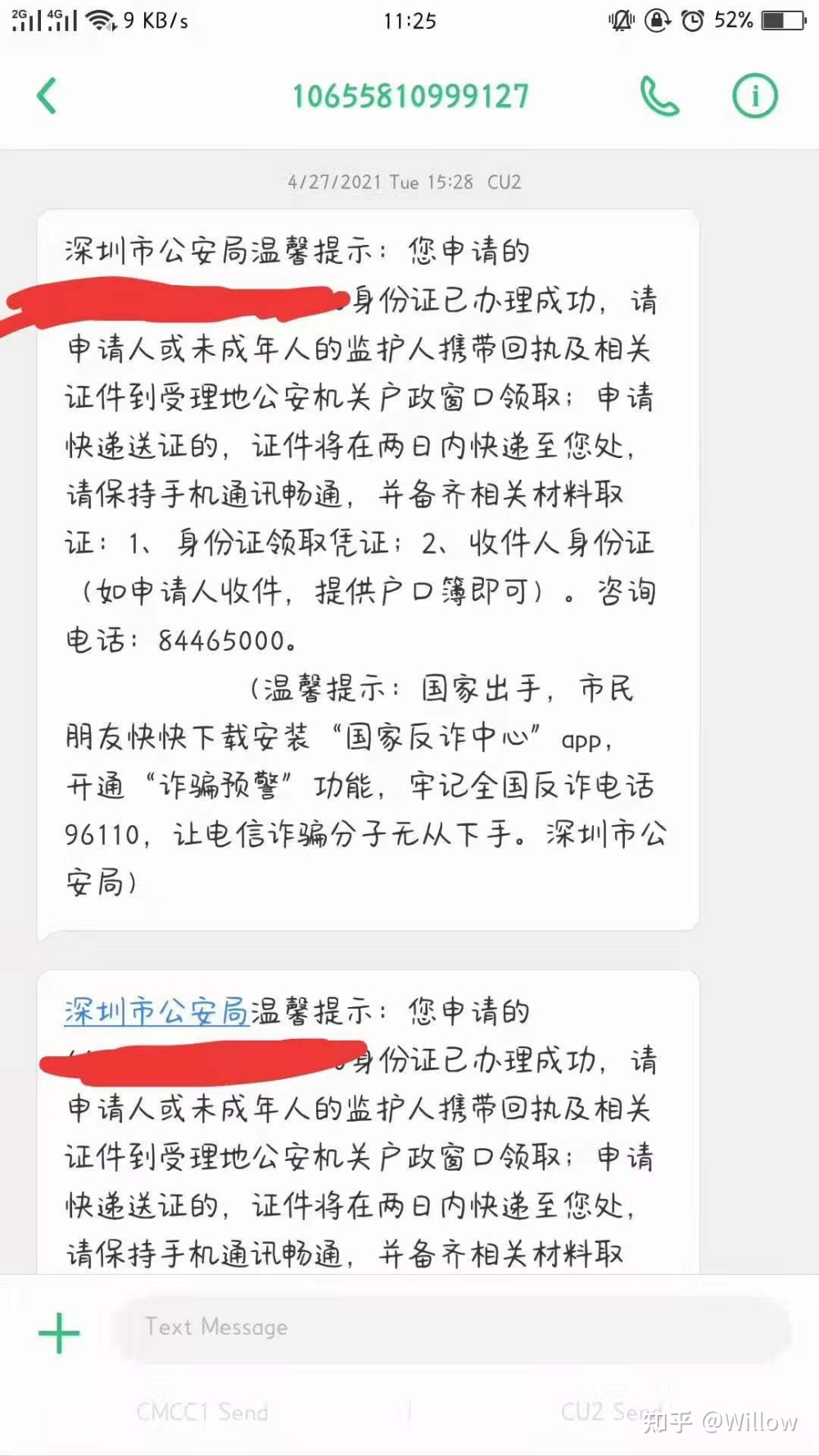This screenshot has width=819, height=1456.
Task: Send using CMCC1 SIM
Action: 202,1412
